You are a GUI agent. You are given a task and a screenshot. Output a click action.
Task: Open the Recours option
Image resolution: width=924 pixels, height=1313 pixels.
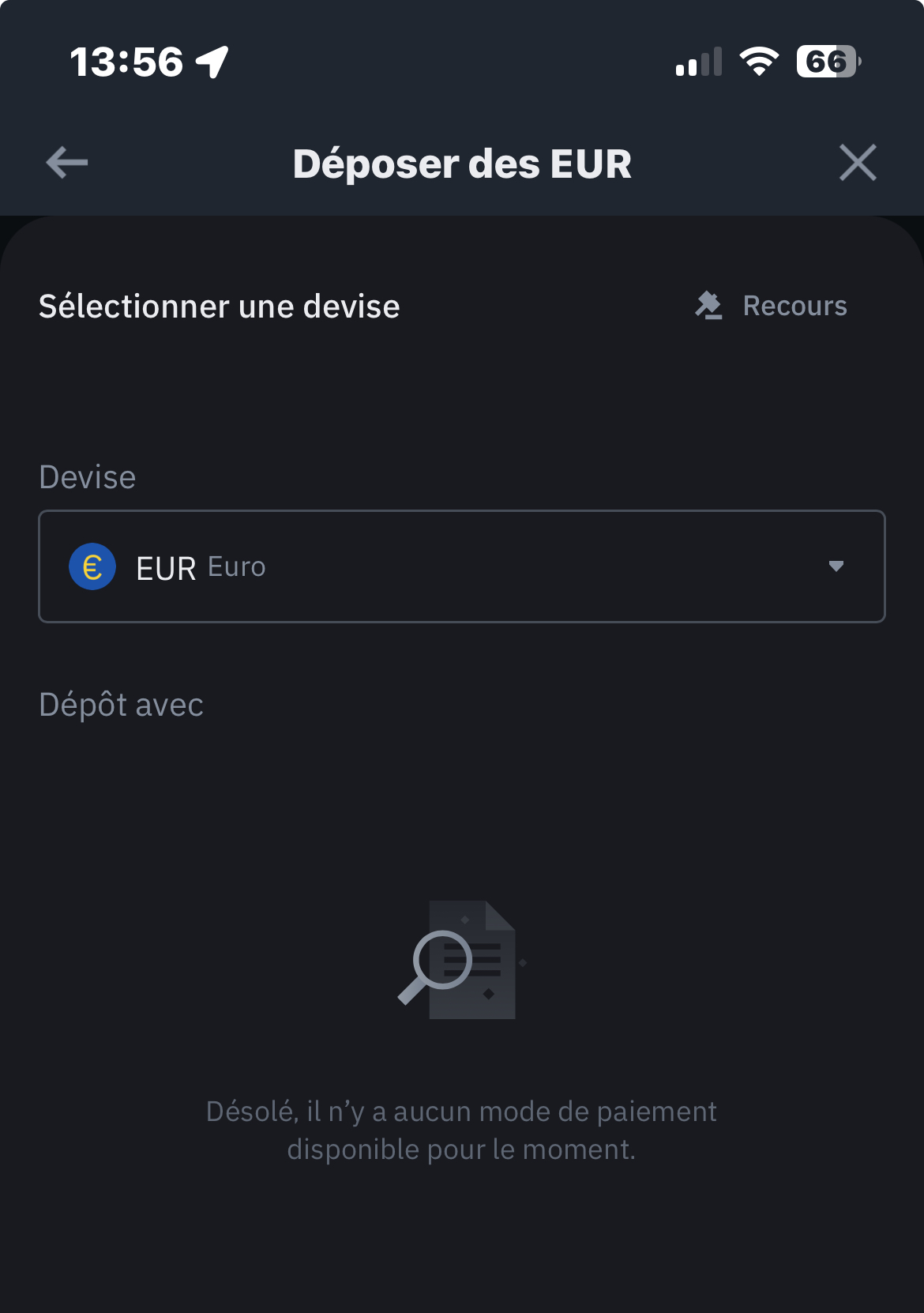(772, 306)
